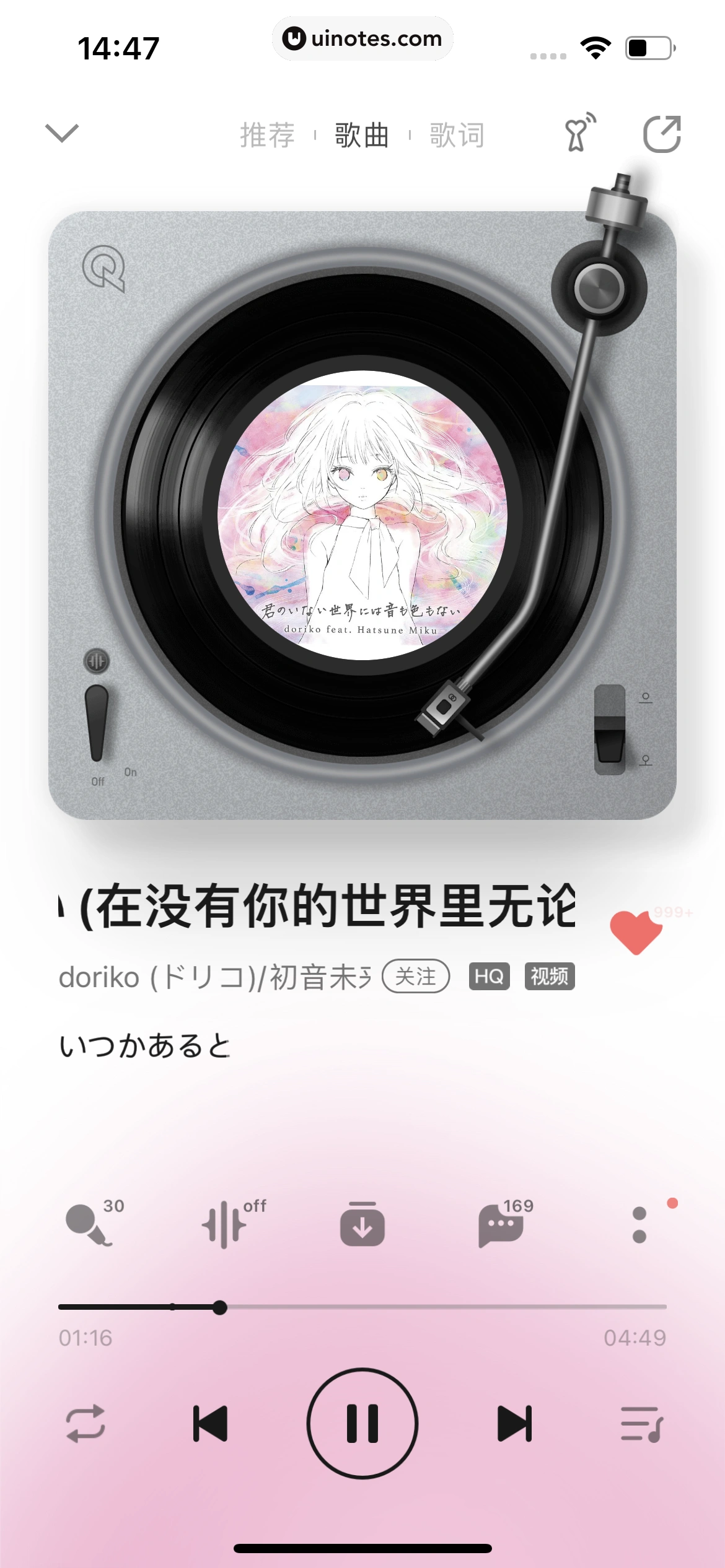Watch the 视频 music video
The height and width of the screenshot is (1568, 725).
(x=550, y=977)
